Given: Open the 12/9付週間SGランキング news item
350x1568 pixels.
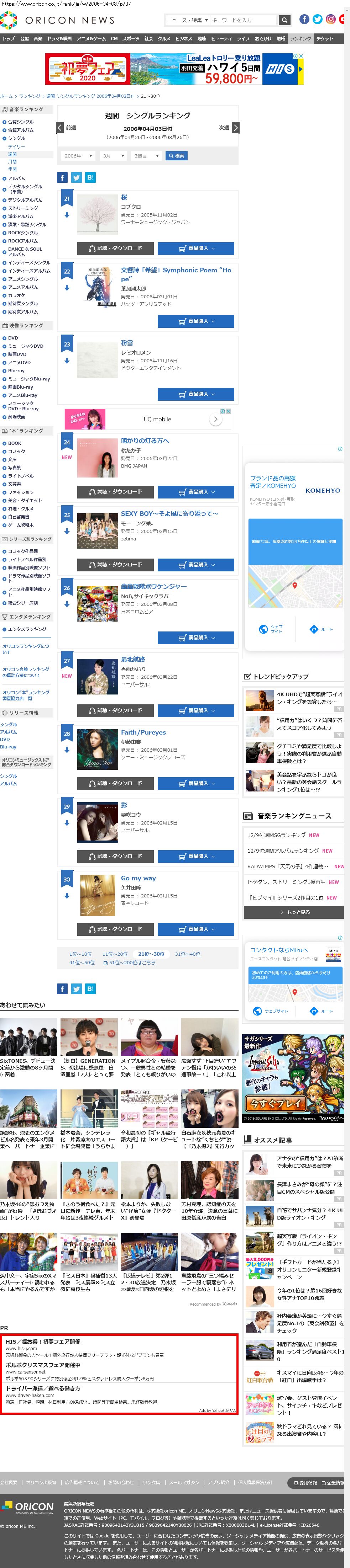Looking at the screenshot, I should 276,836.
